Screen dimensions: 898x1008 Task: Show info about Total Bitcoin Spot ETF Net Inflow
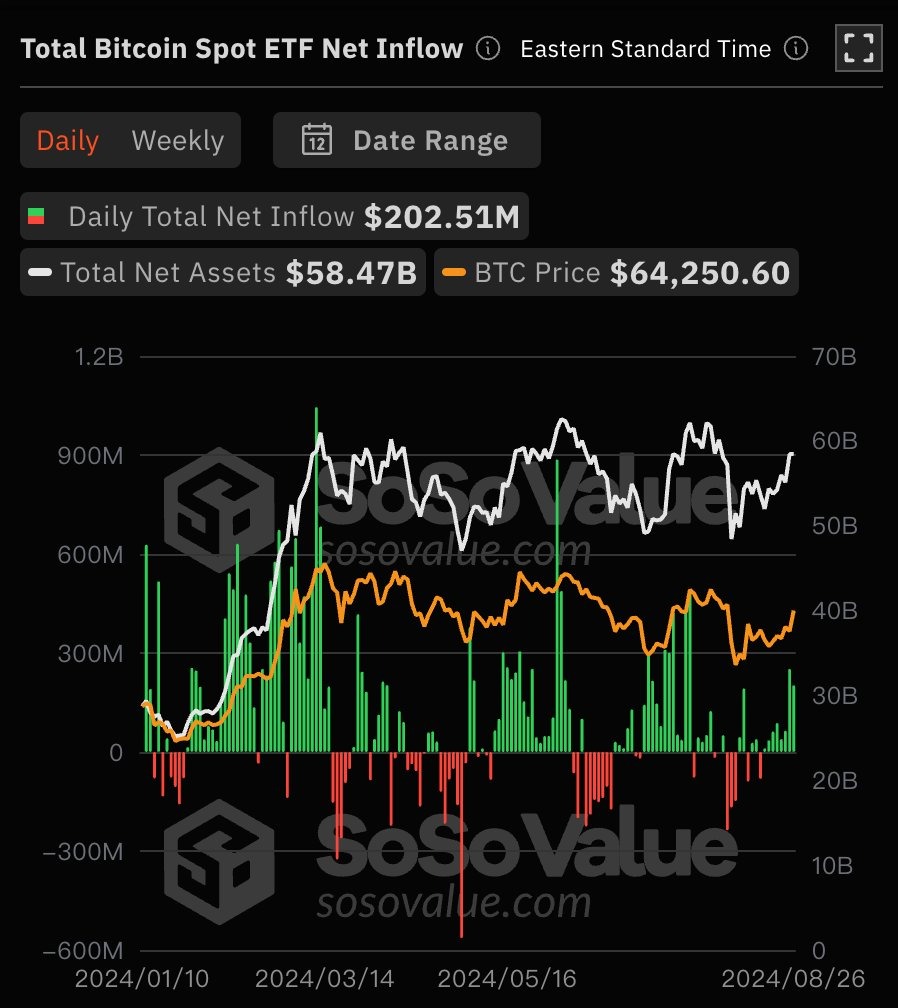(488, 49)
